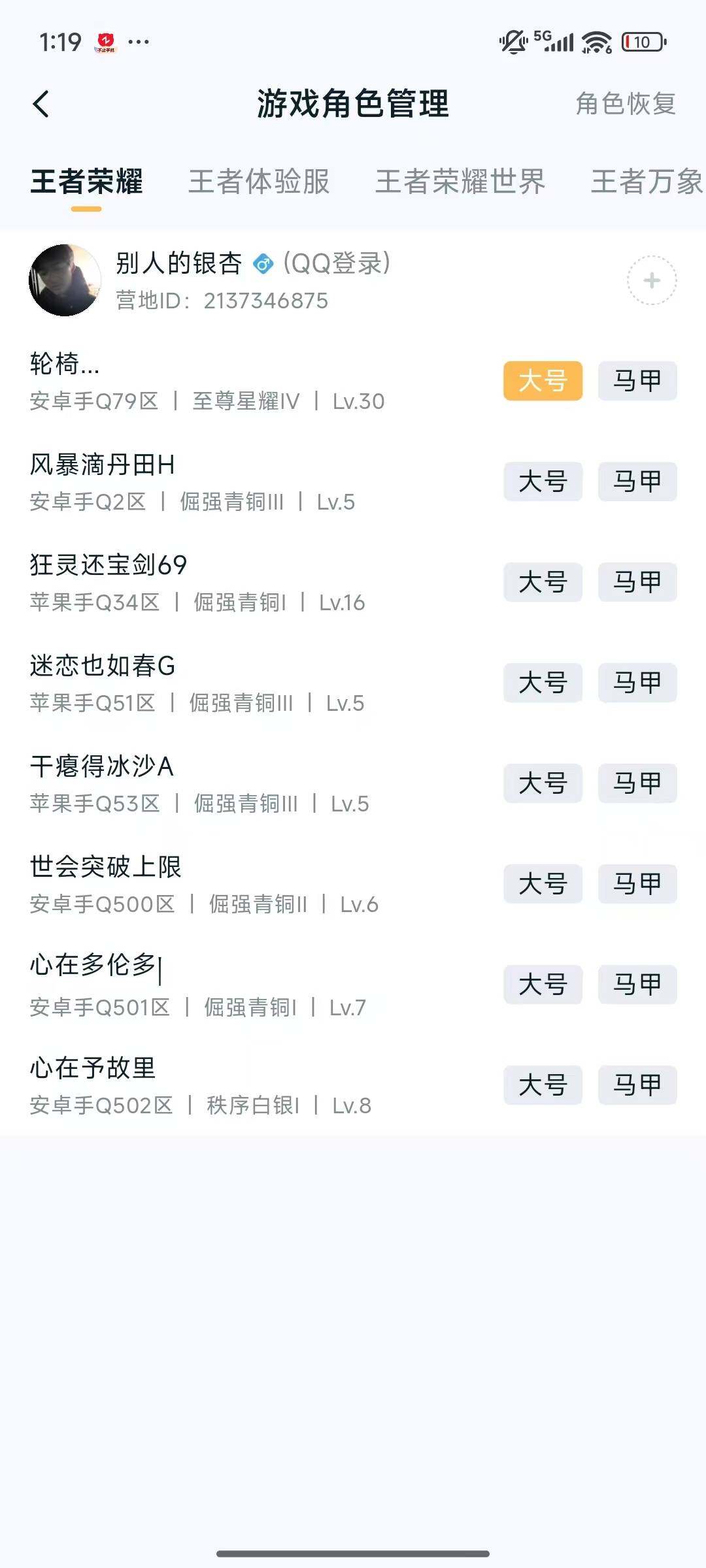This screenshot has height=1568, width=706.
Task: Toggle 马甲 for 轮椅 role
Action: tap(637, 382)
